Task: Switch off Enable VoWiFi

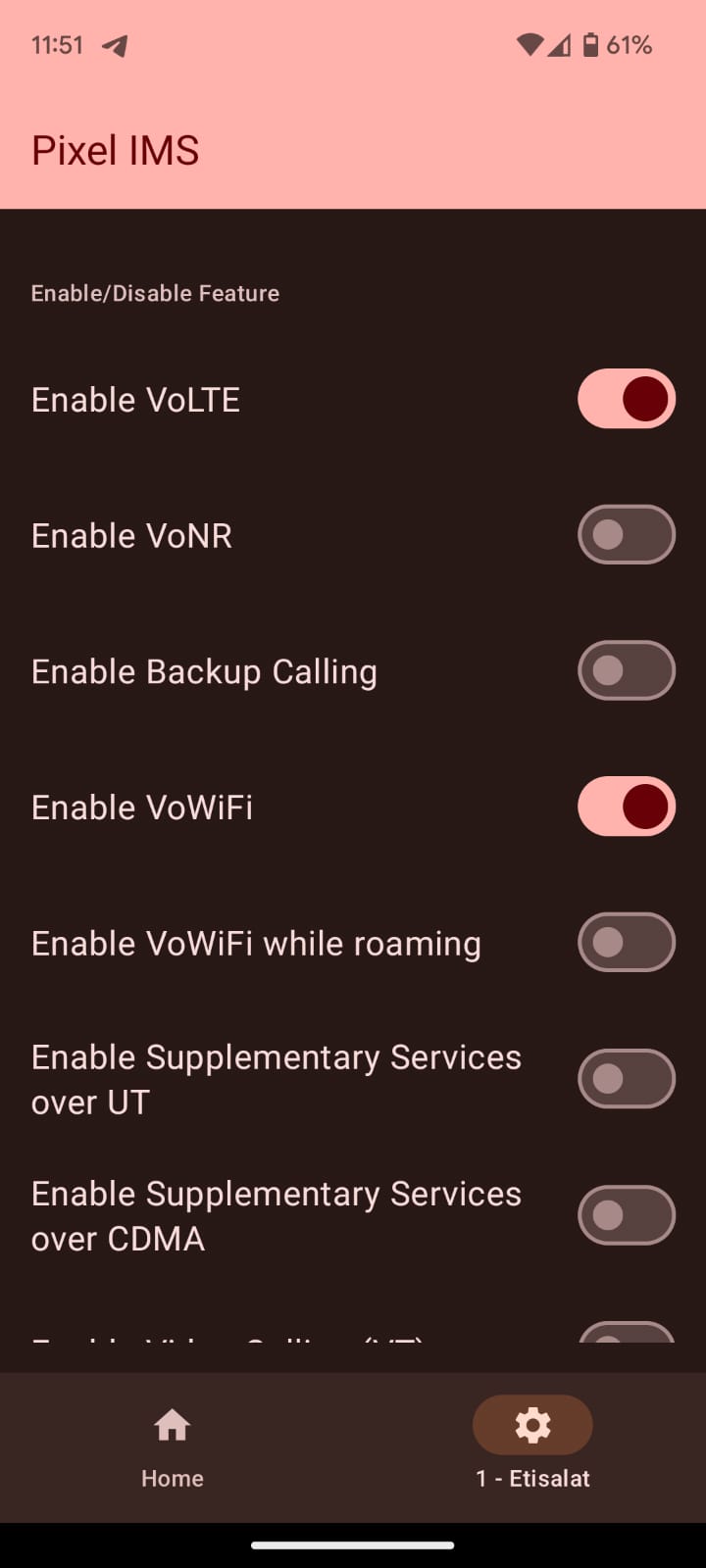Action: tap(627, 806)
